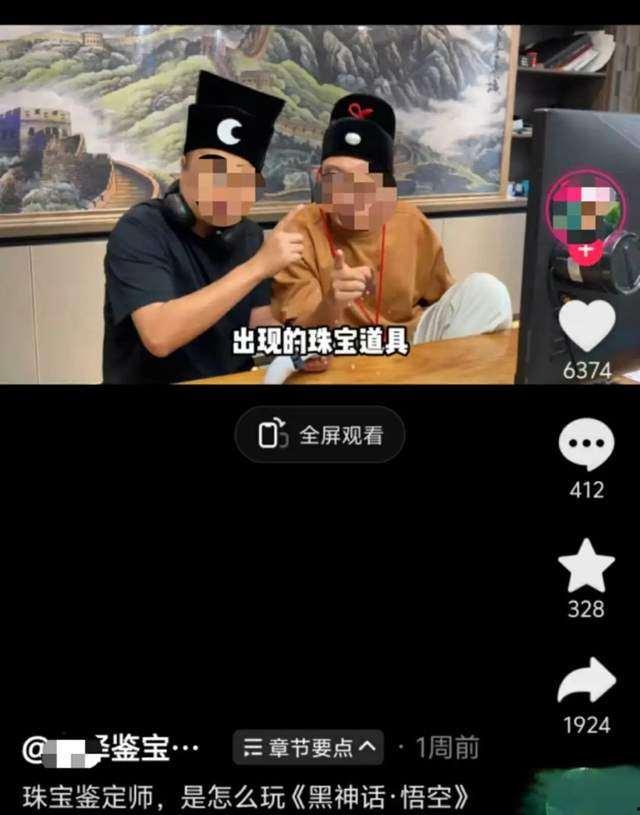The height and width of the screenshot is (815, 640).
Task: Tap 全屏观看 to watch fullscreen
Action: pyautogui.click(x=320, y=435)
